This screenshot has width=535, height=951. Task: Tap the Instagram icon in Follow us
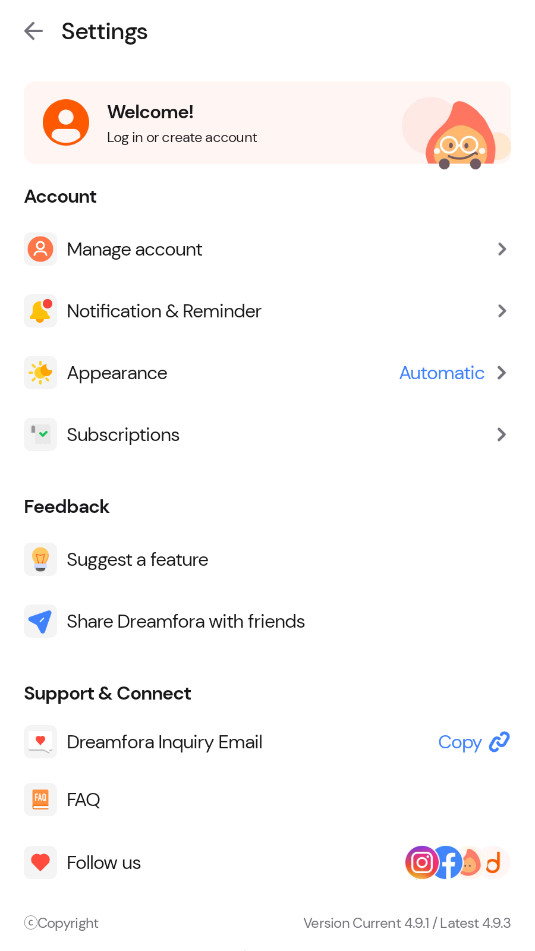[422, 862]
